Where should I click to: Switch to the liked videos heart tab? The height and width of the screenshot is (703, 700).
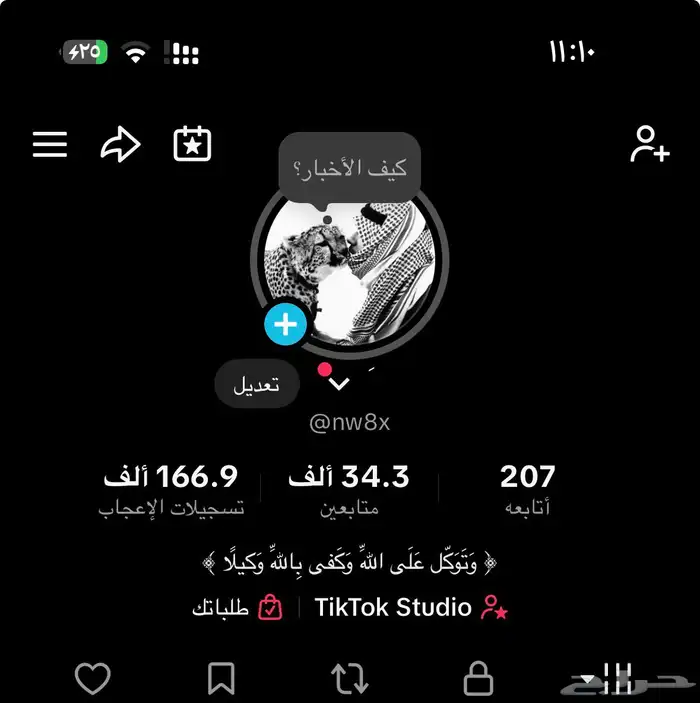93,680
